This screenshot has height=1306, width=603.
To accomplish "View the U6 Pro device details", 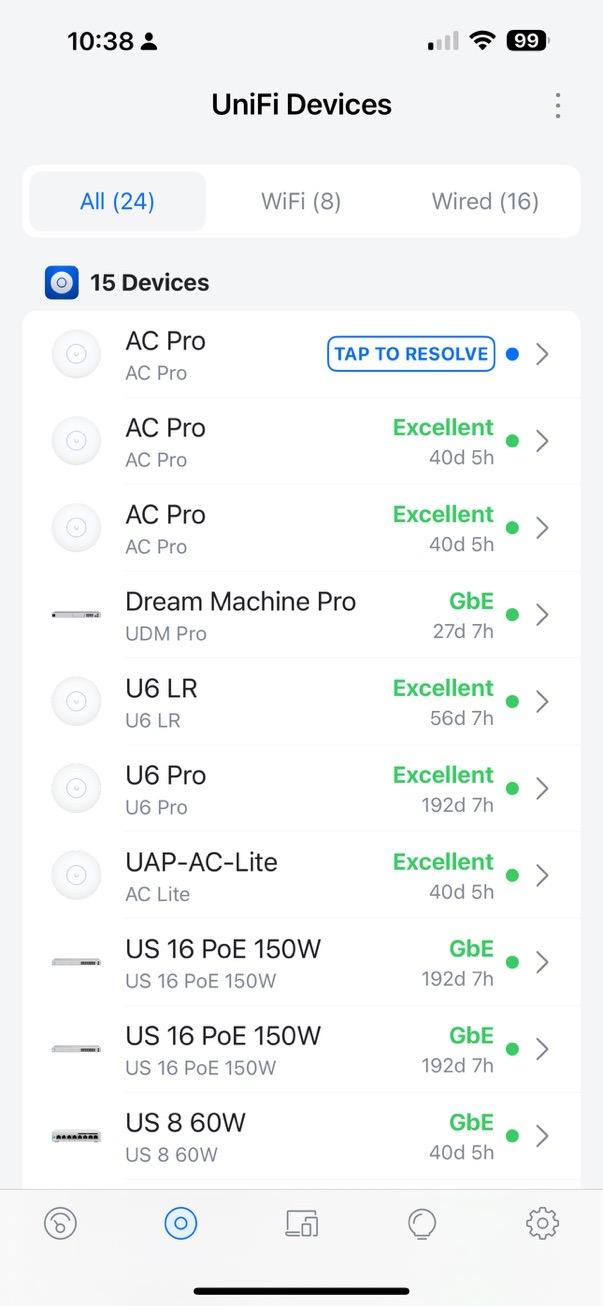I will coord(301,789).
